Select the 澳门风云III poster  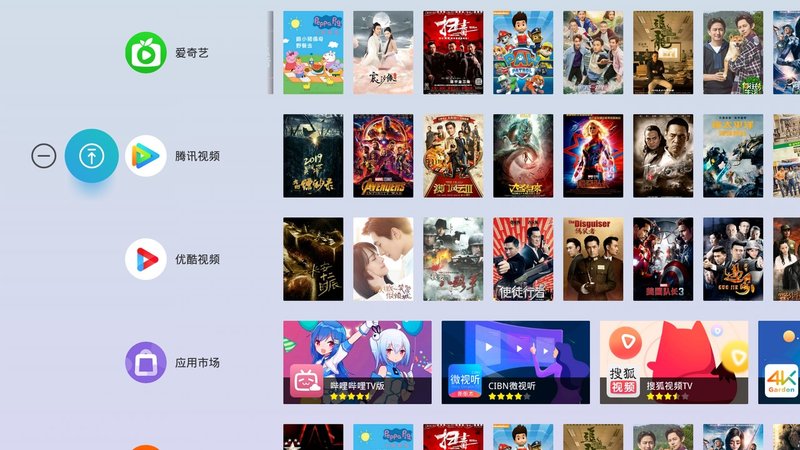[x=453, y=155]
